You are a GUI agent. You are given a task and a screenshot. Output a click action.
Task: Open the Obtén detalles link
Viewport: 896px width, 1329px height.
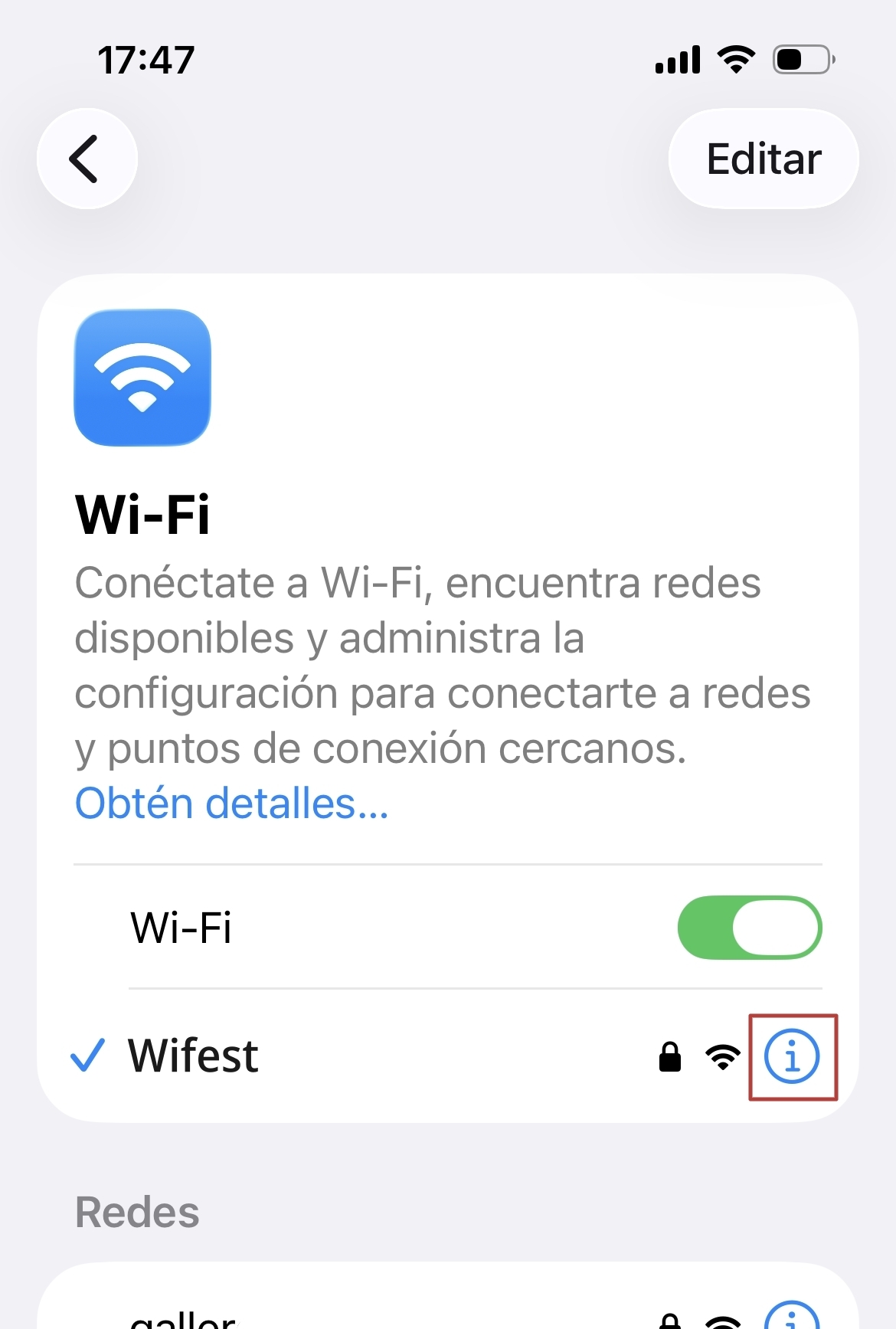point(231,804)
